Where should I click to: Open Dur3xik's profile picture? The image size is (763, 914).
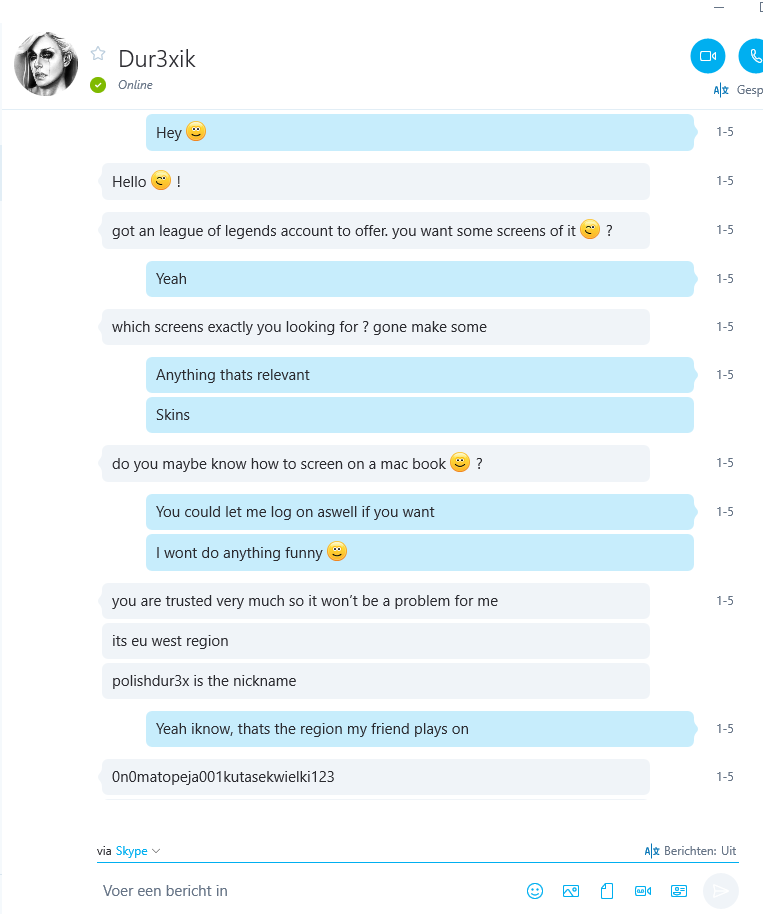pos(46,62)
